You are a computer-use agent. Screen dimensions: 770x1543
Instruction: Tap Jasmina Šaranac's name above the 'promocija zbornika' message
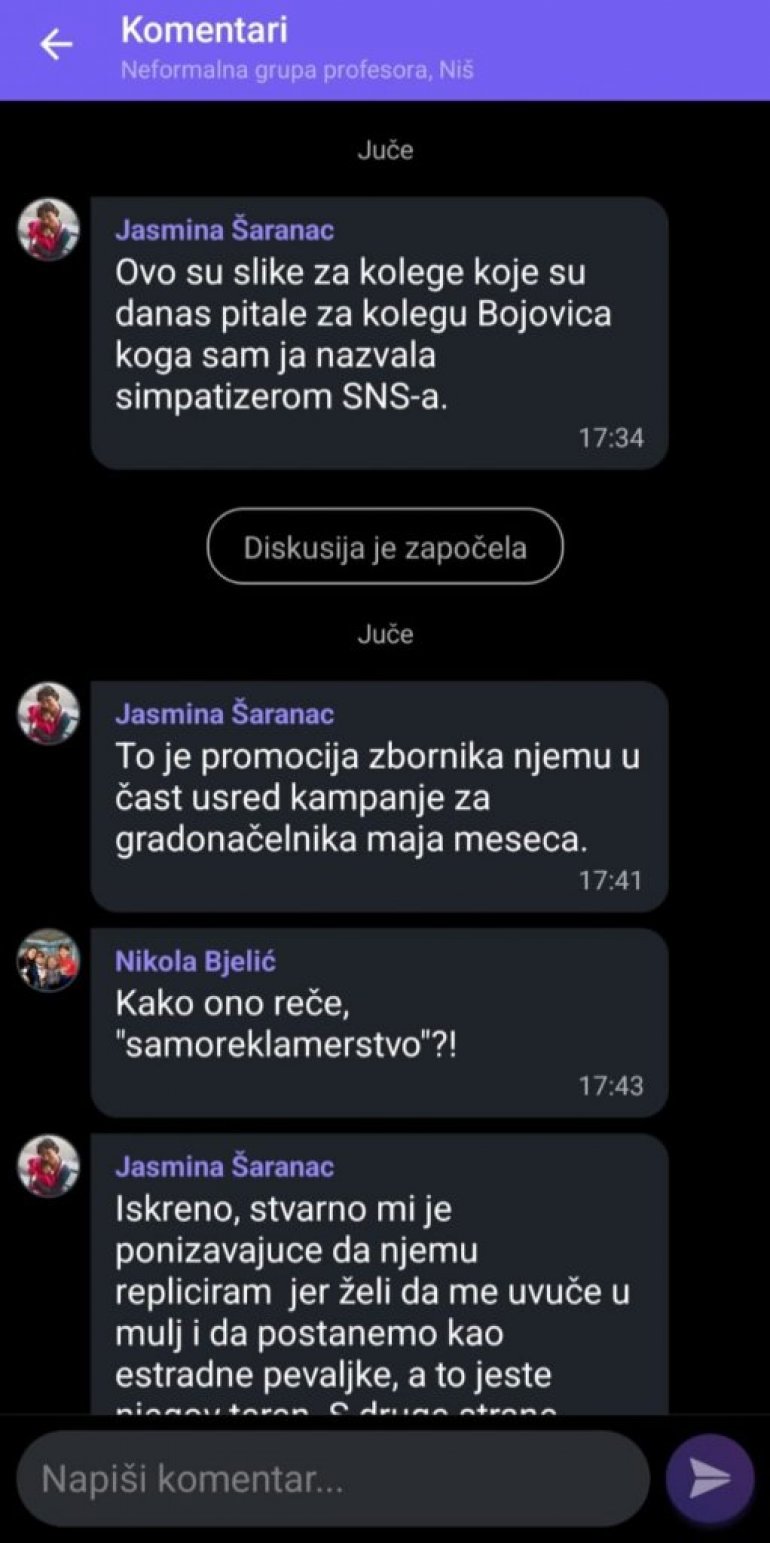coord(224,714)
